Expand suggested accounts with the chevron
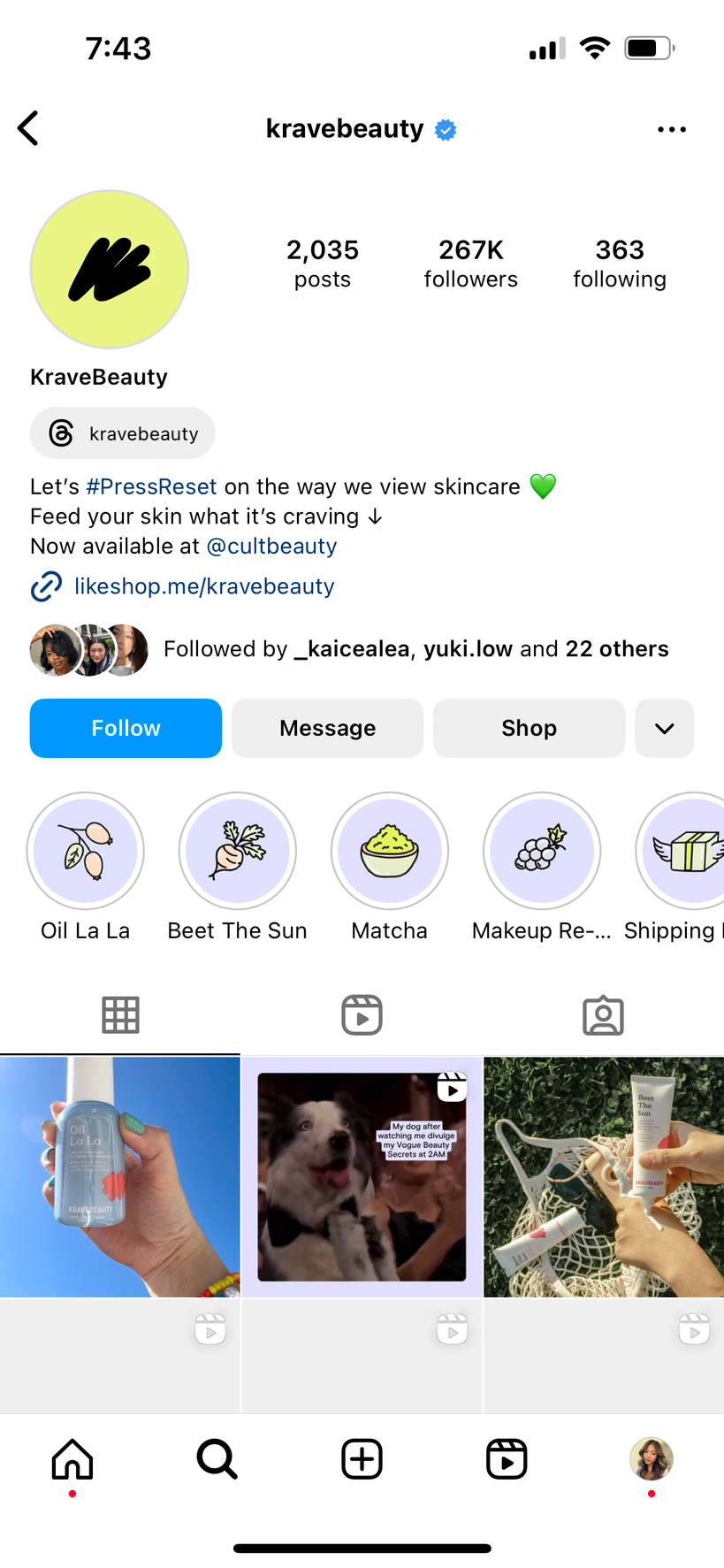The height and width of the screenshot is (1568, 724). pyautogui.click(x=664, y=728)
